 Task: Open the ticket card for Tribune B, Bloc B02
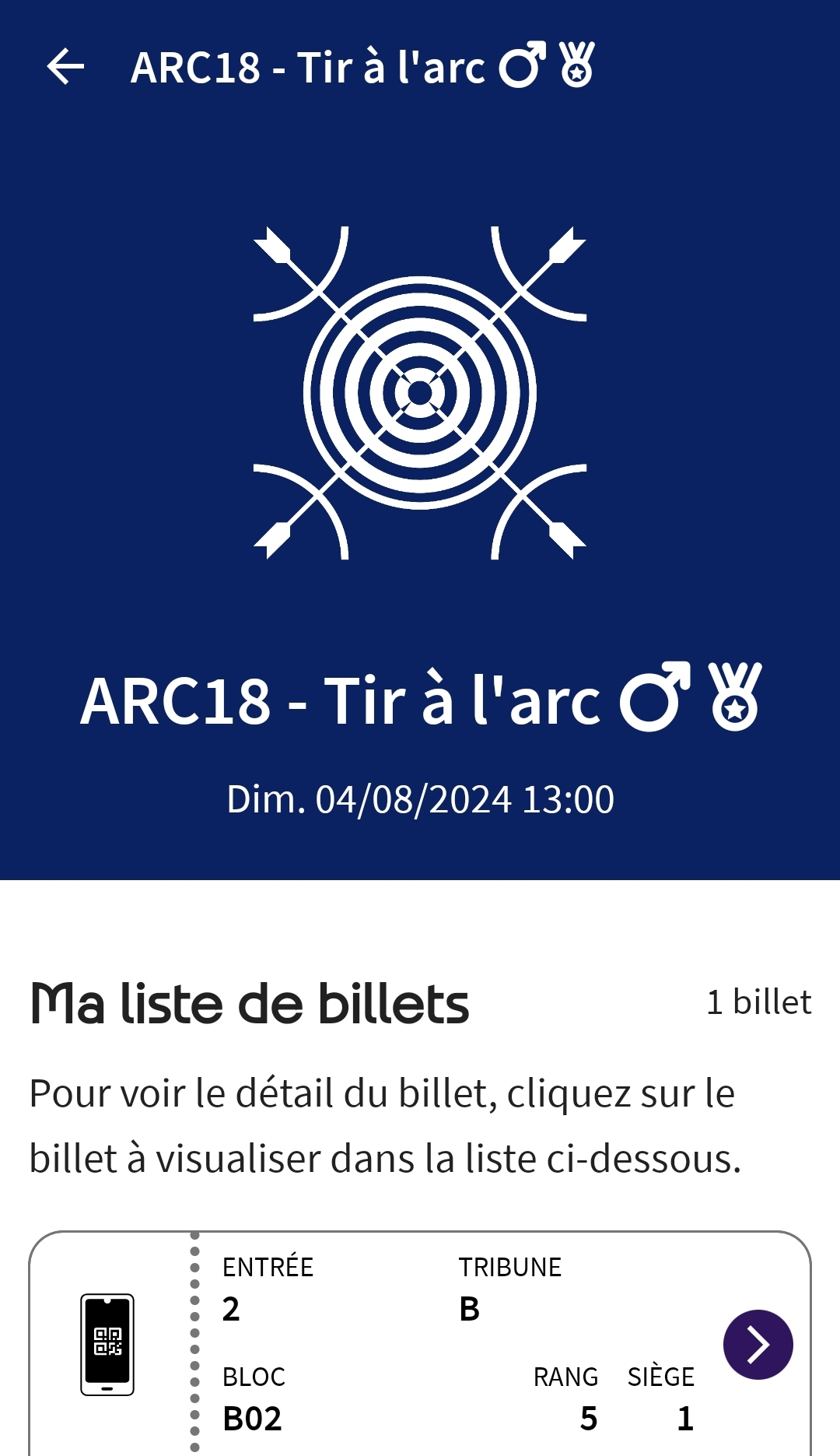click(420, 1343)
